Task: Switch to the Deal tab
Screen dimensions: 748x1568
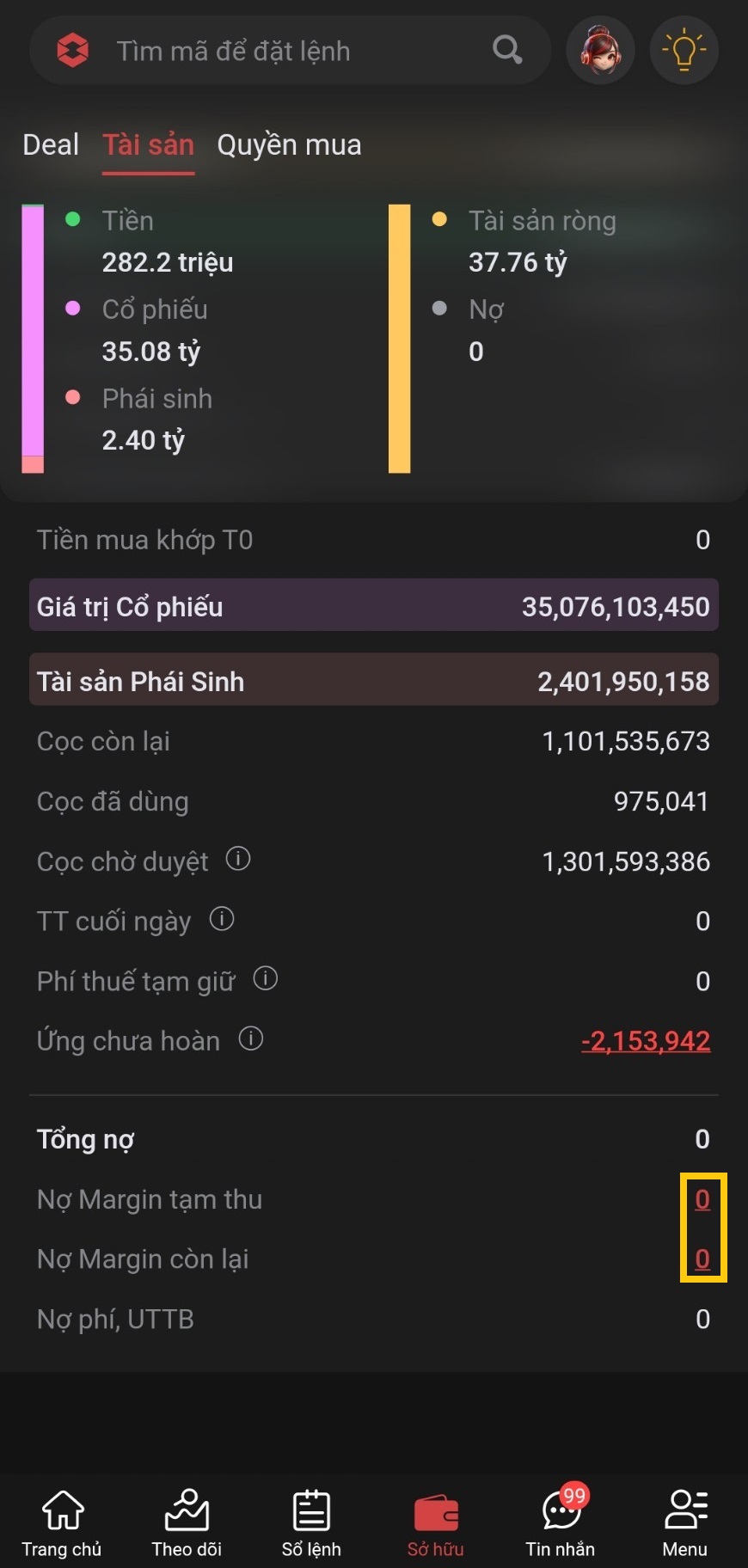Action: tap(51, 144)
